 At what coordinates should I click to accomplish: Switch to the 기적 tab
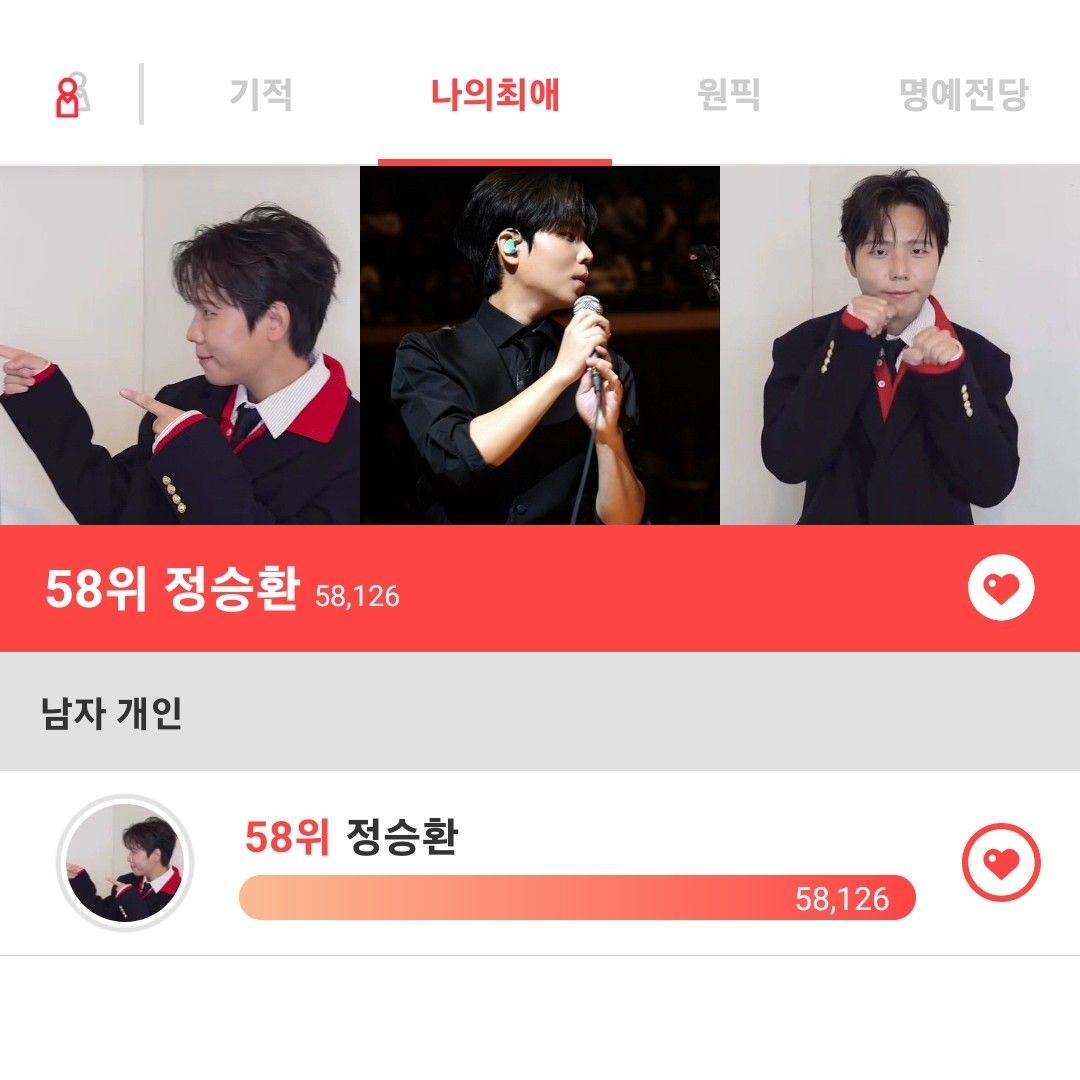pos(261,95)
